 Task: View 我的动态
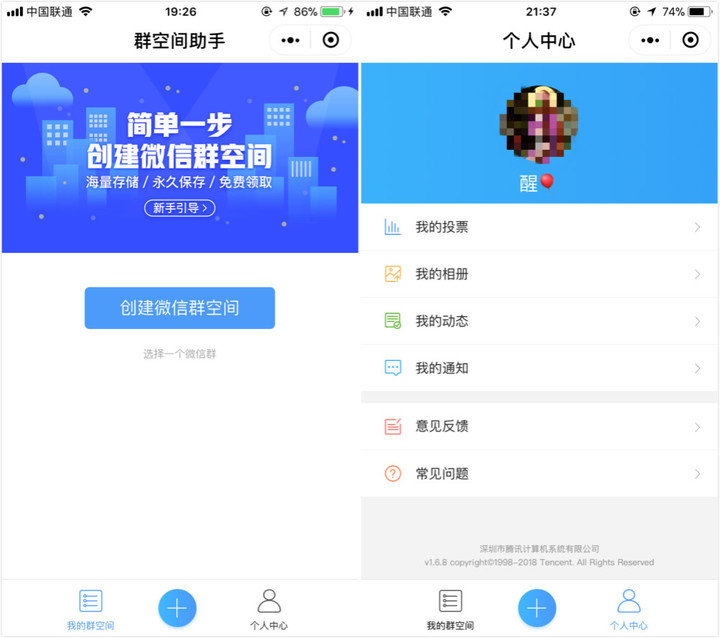click(540, 321)
